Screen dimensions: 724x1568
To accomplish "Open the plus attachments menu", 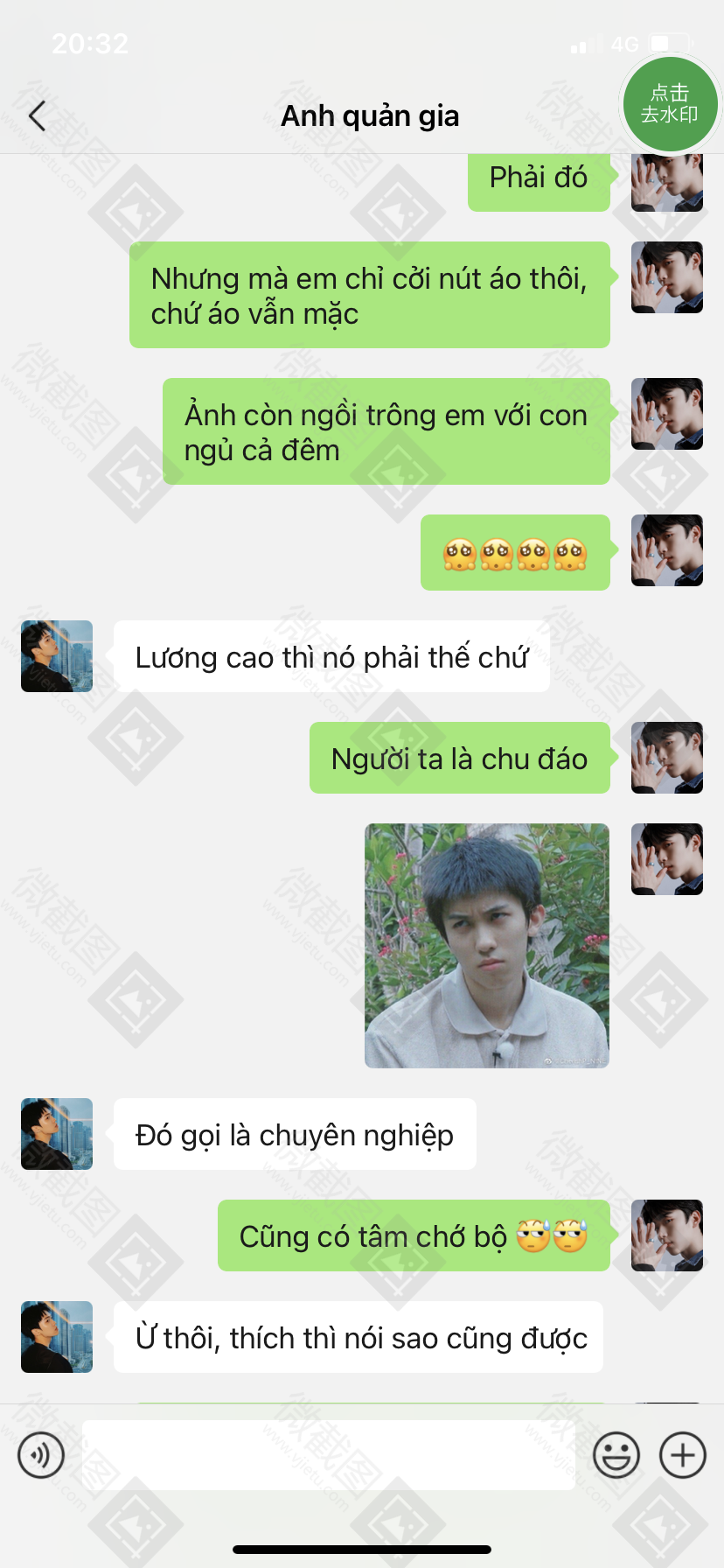I will tap(683, 1455).
